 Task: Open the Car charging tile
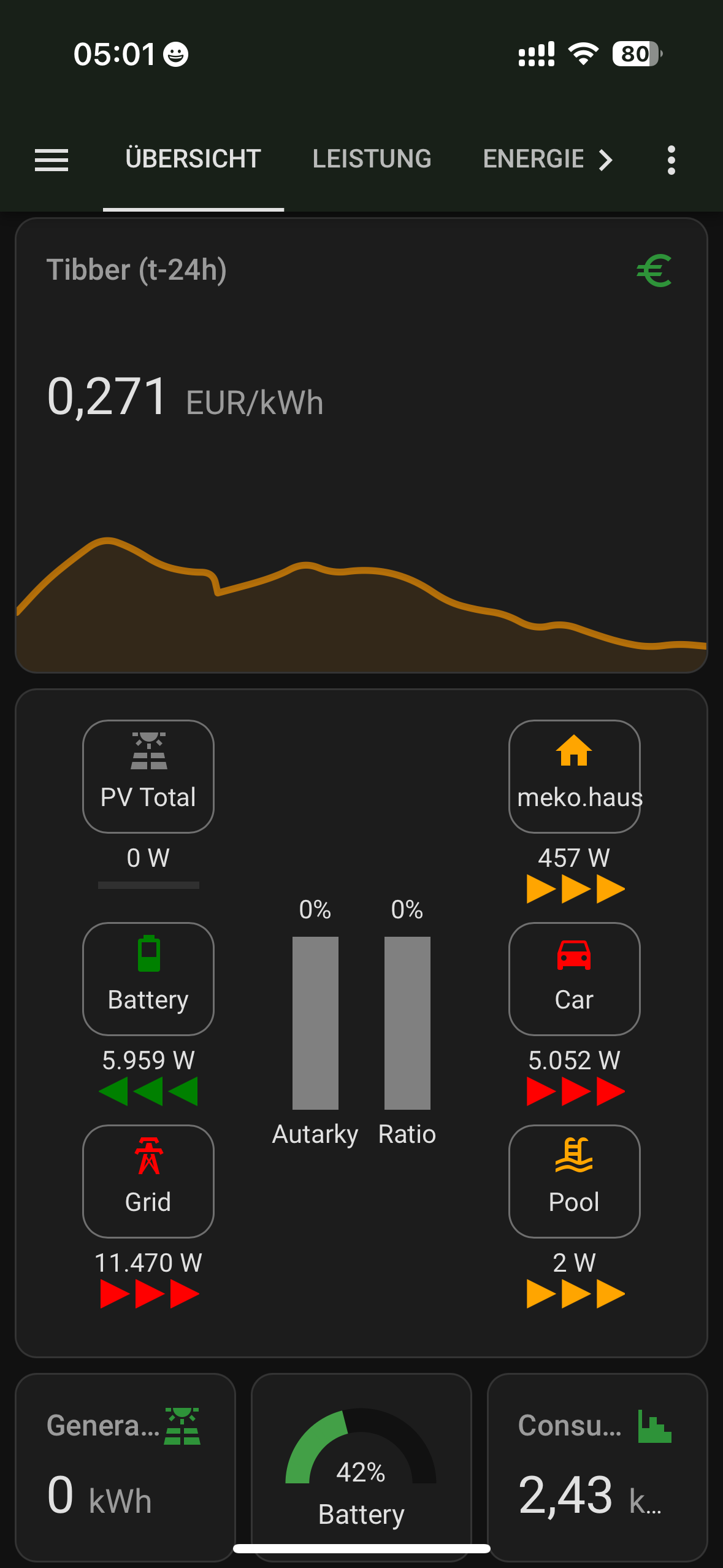click(x=575, y=978)
